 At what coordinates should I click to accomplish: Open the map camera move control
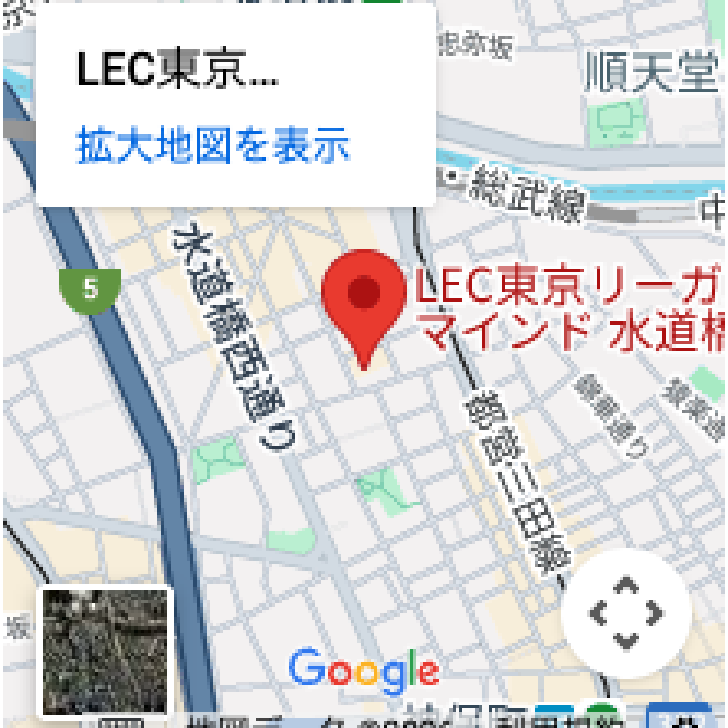coord(626,613)
